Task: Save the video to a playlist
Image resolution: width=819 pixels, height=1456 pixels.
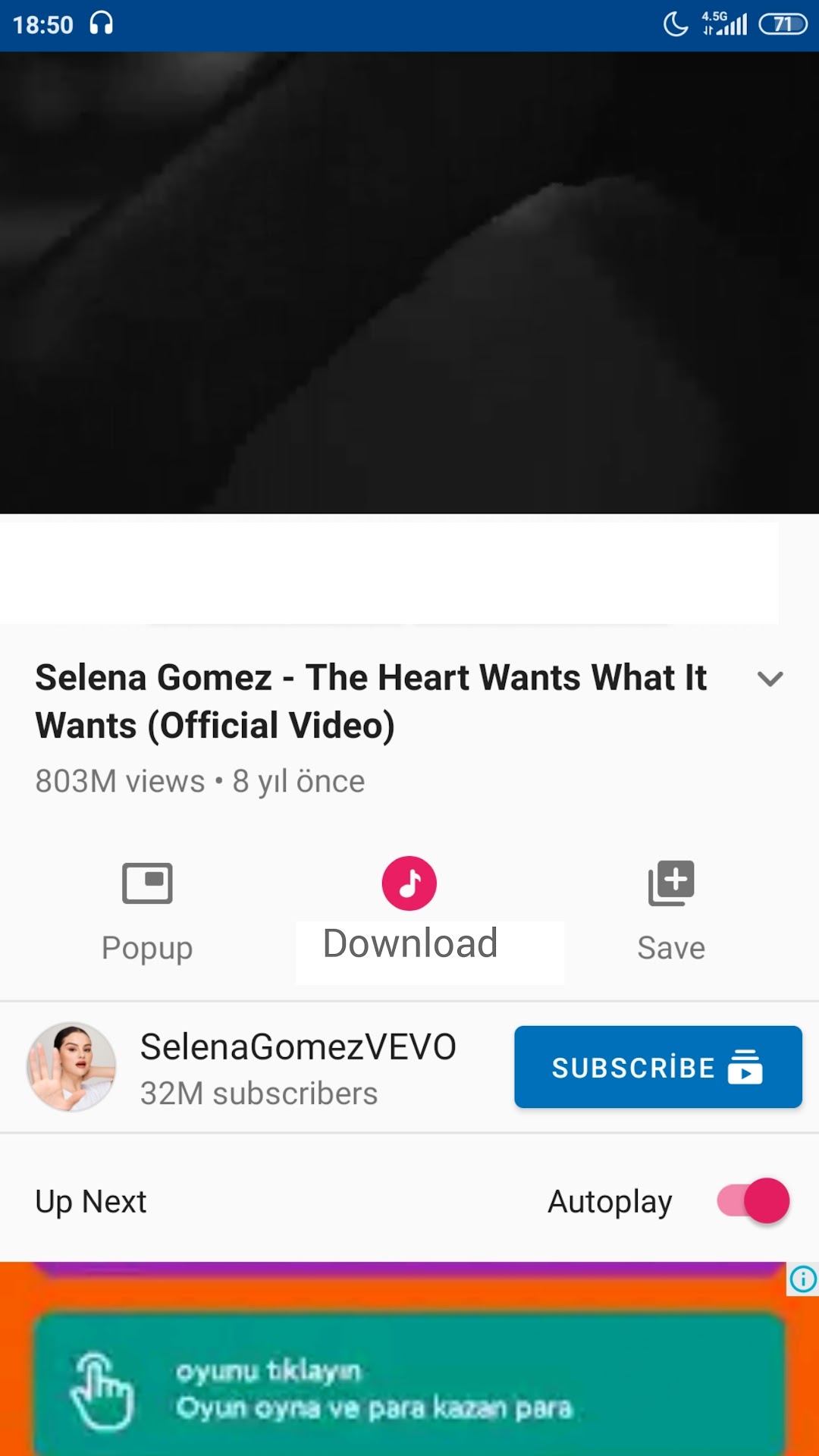Action: coord(671,912)
